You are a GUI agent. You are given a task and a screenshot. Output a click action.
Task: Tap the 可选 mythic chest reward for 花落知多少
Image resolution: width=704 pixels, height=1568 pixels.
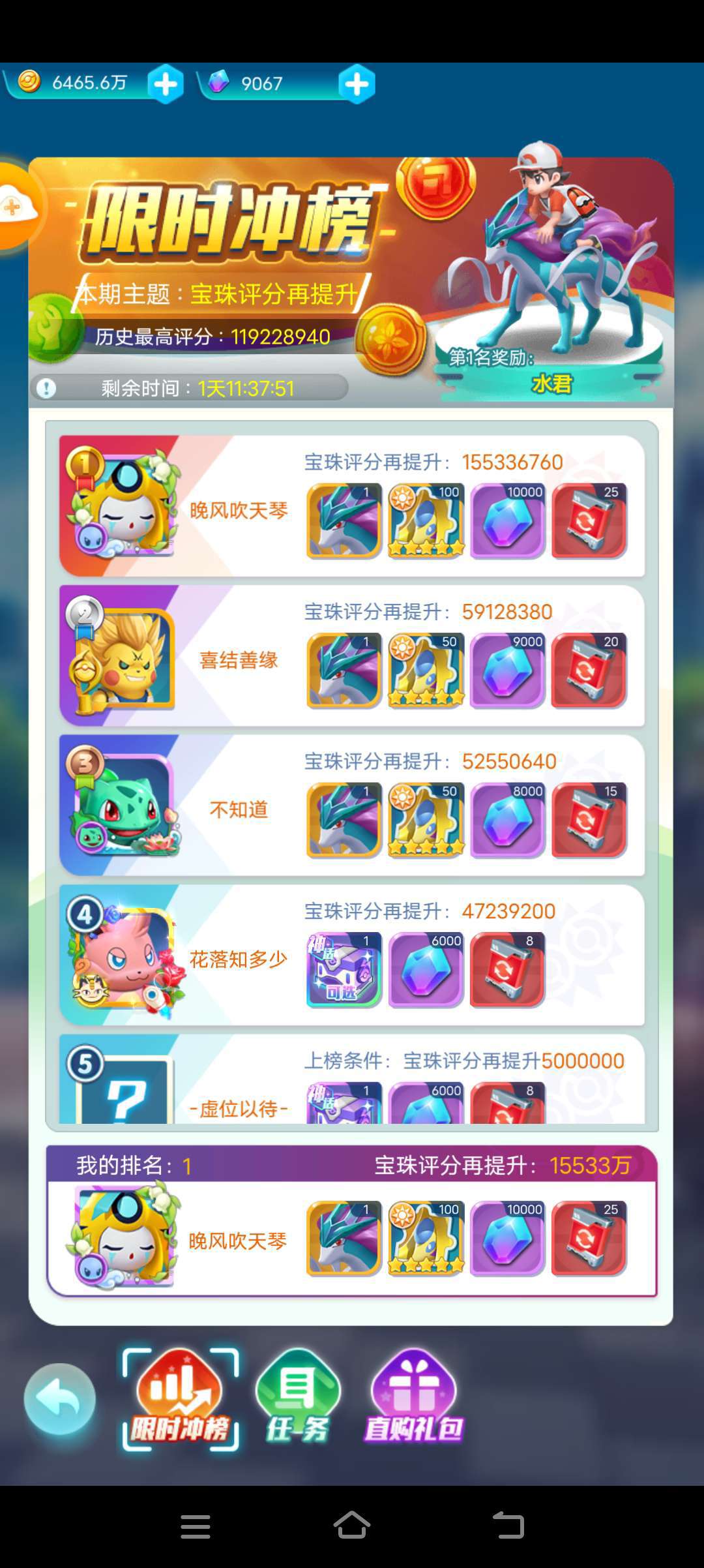(344, 970)
